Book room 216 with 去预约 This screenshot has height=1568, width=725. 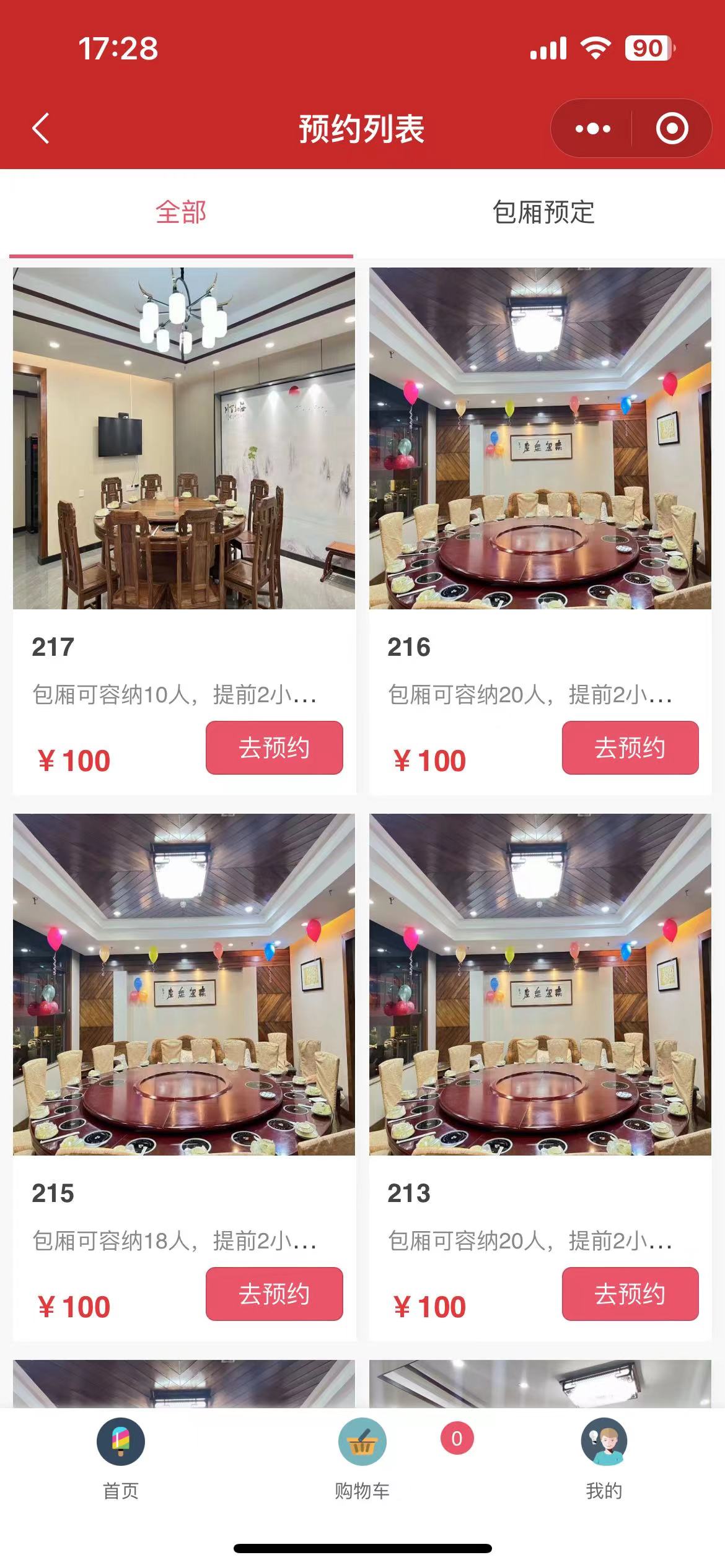[630, 747]
